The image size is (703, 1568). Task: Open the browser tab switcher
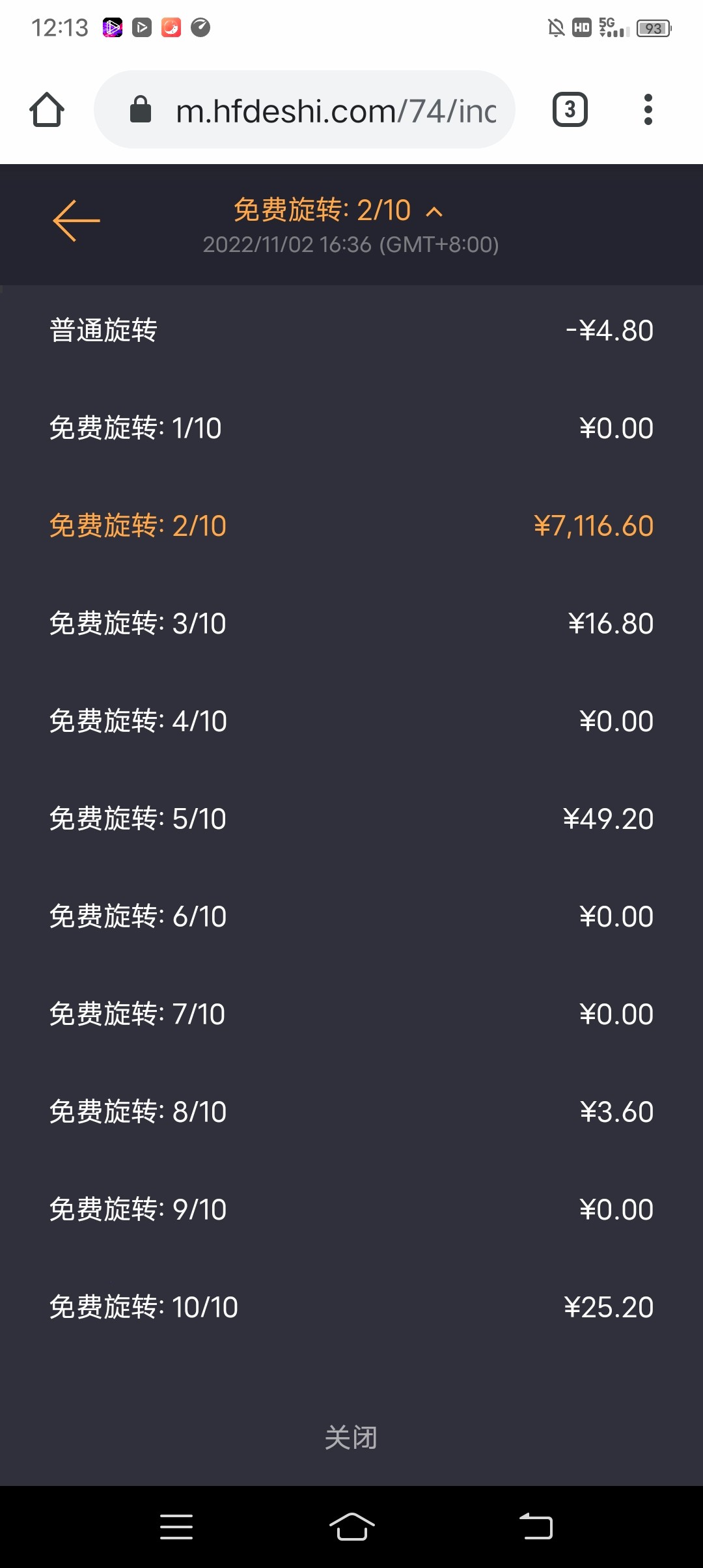[x=570, y=109]
